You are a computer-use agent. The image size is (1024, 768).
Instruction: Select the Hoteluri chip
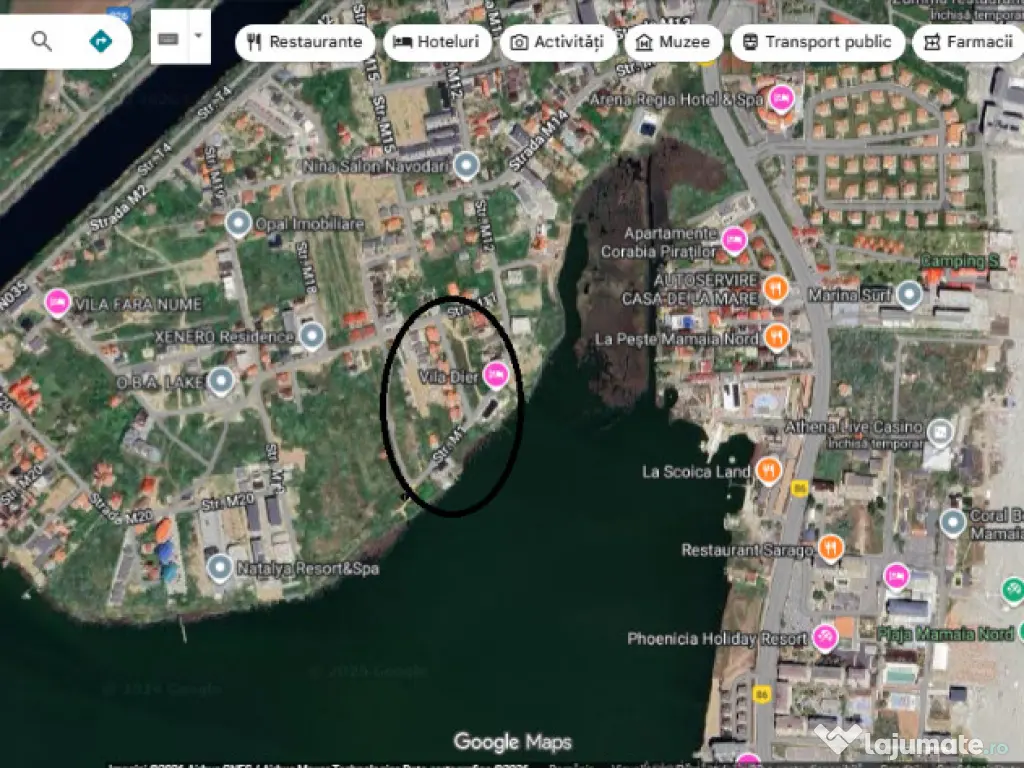(437, 42)
